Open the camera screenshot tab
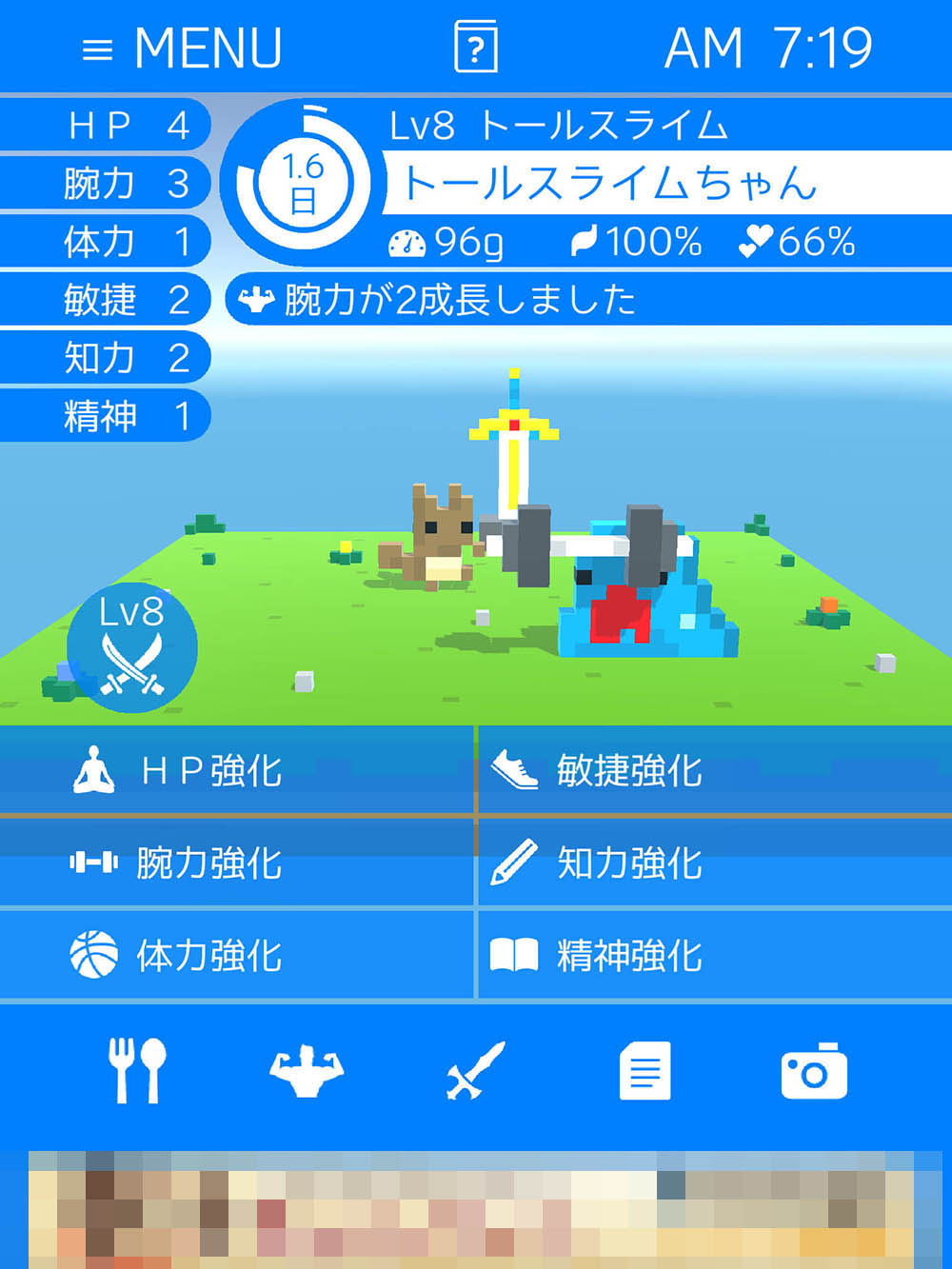 pyautogui.click(x=814, y=1071)
